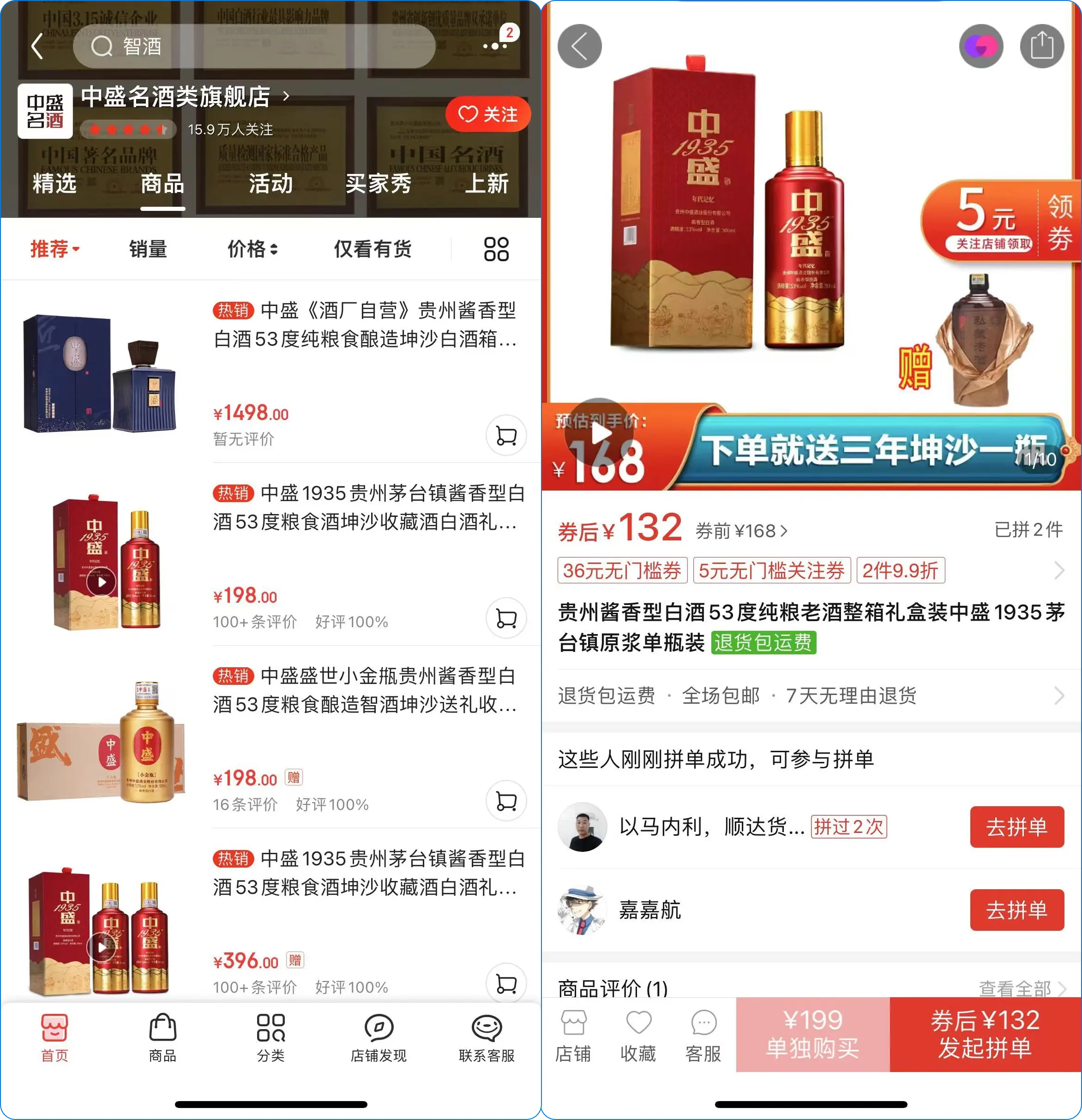Open 分类 in the store bottom bar

[270, 1037]
